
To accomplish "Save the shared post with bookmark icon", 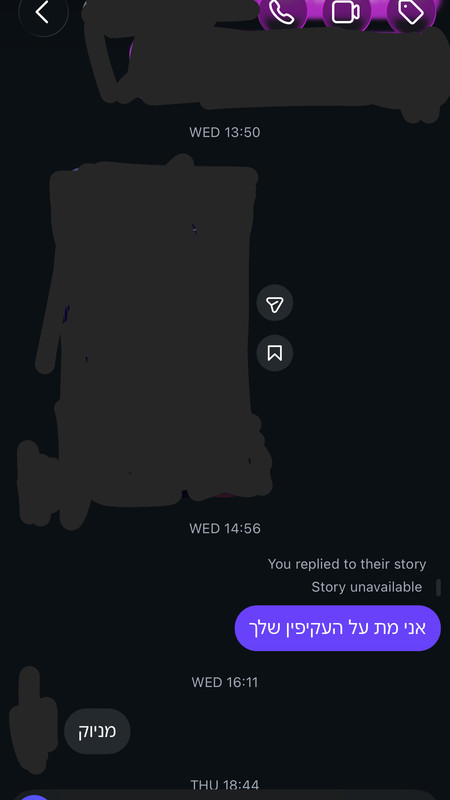I will 274,353.
